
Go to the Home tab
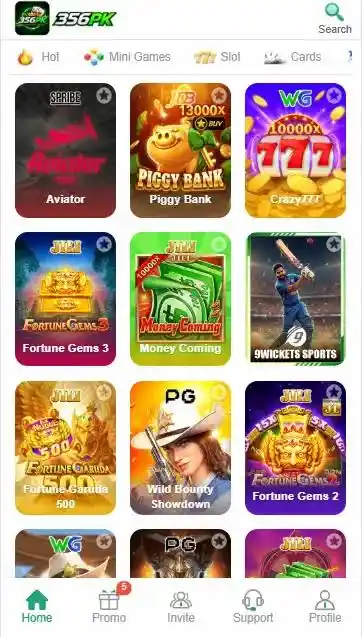(37, 607)
